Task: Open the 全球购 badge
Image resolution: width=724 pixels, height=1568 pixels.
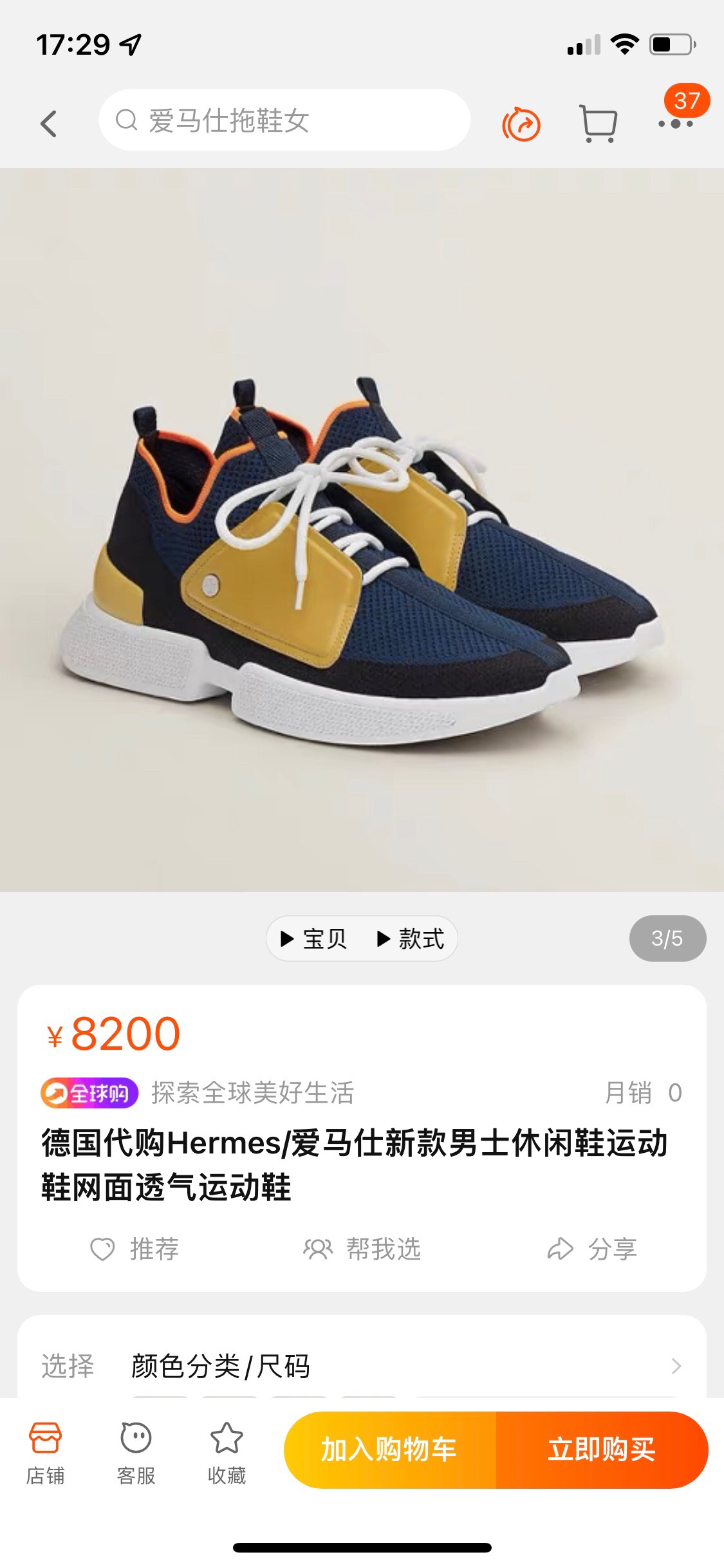Action: point(89,1093)
